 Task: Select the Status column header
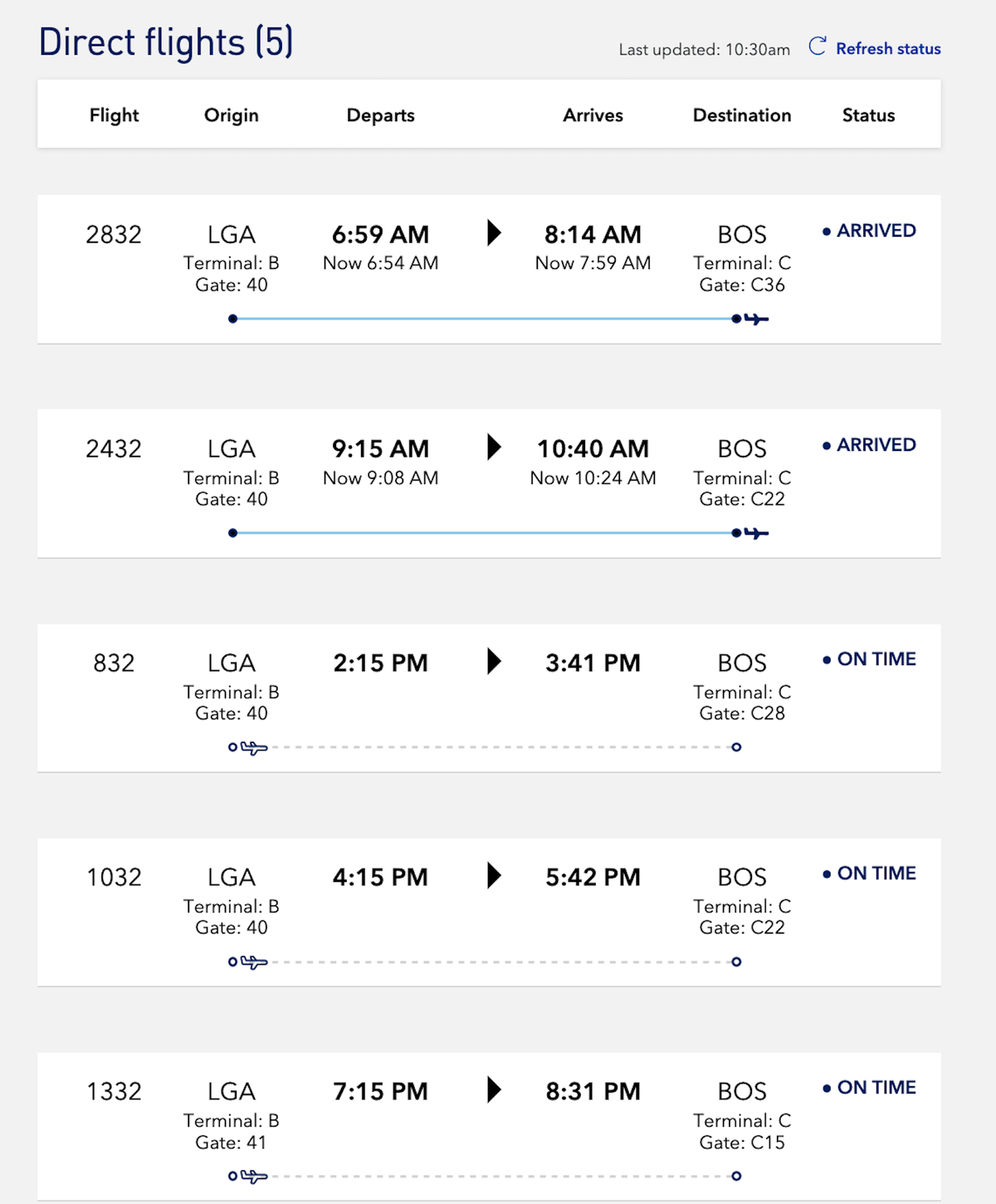pos(868,115)
